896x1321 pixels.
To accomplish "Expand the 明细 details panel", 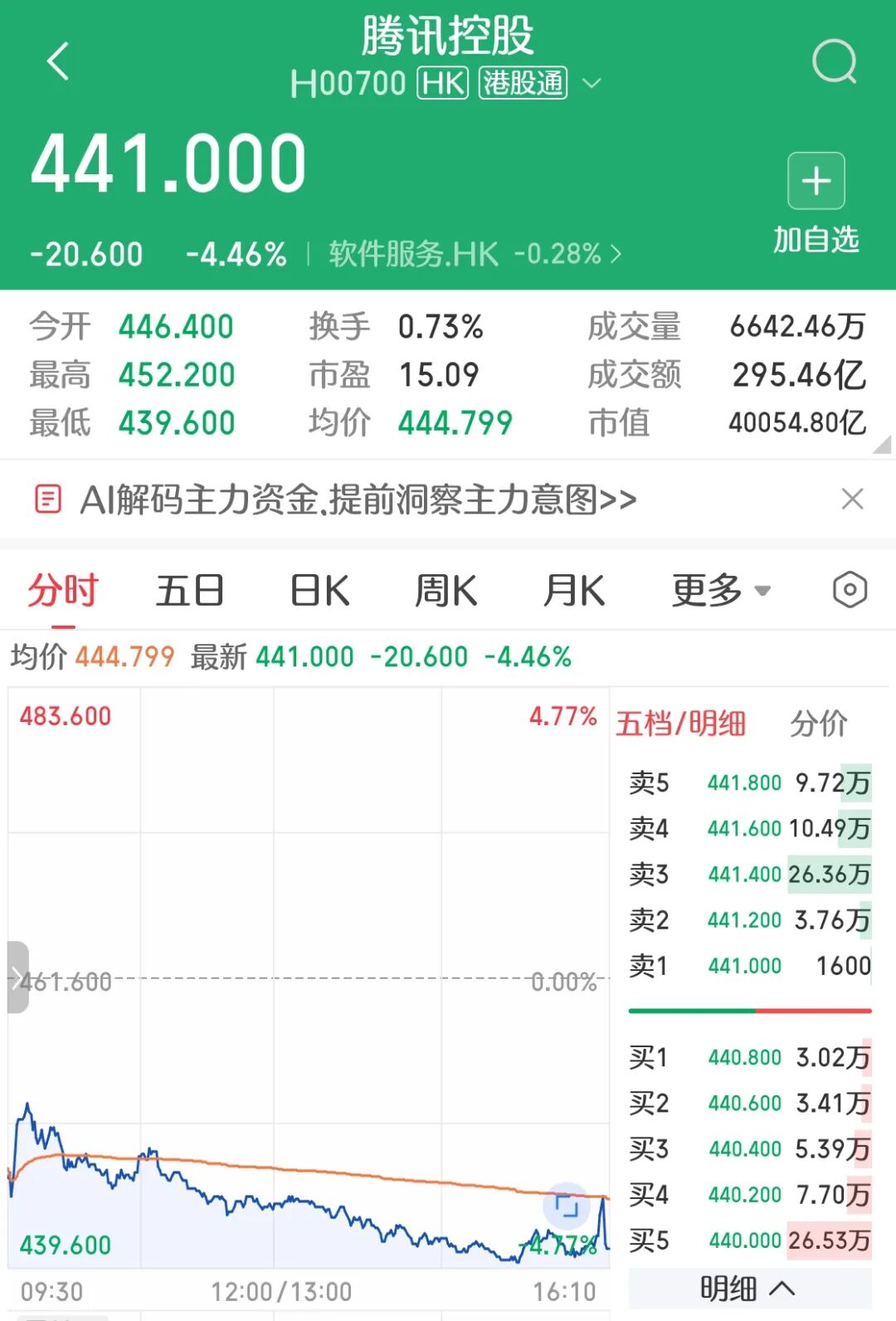I will click(x=749, y=1289).
